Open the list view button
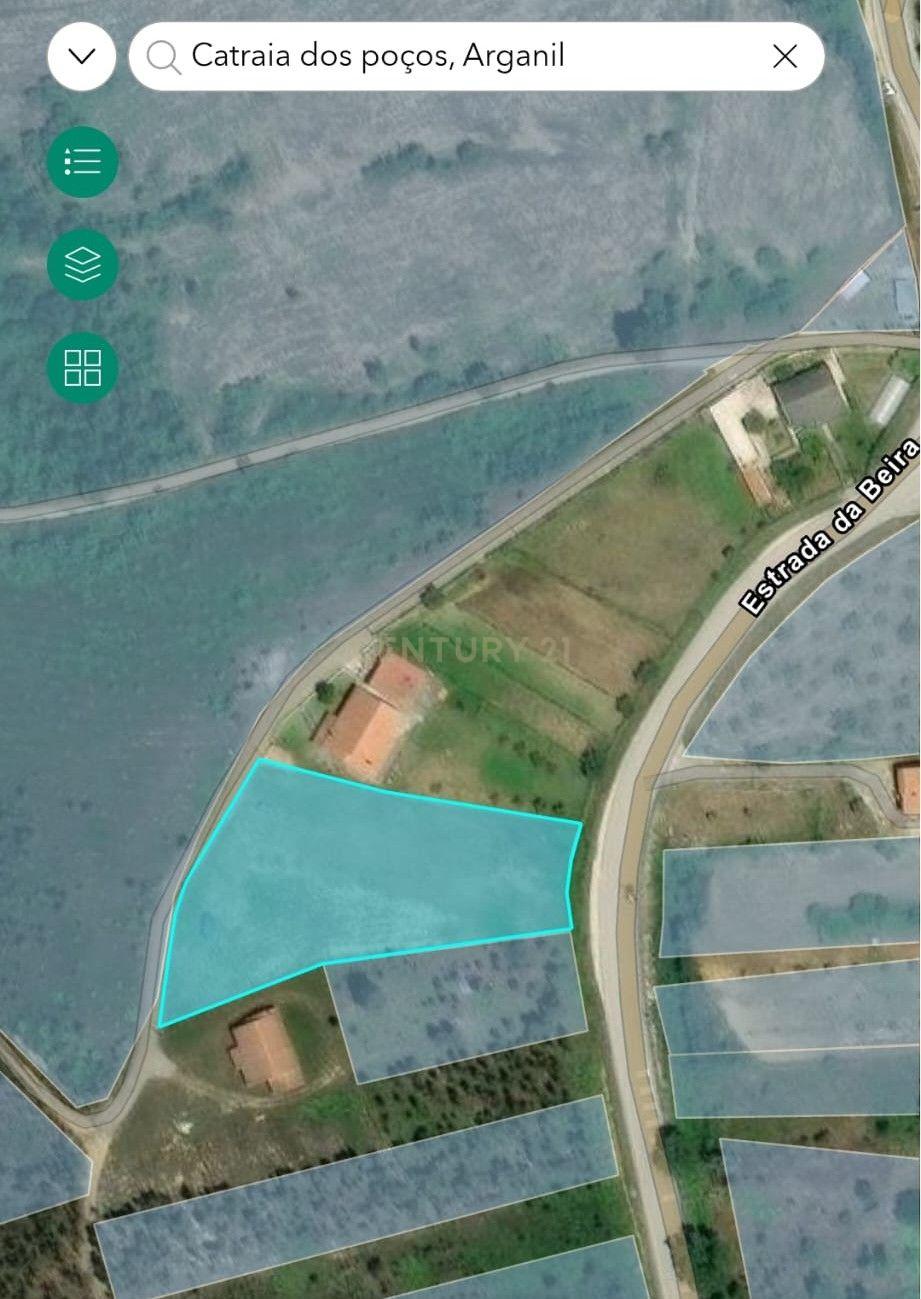The width and height of the screenshot is (921, 1299). [83, 162]
